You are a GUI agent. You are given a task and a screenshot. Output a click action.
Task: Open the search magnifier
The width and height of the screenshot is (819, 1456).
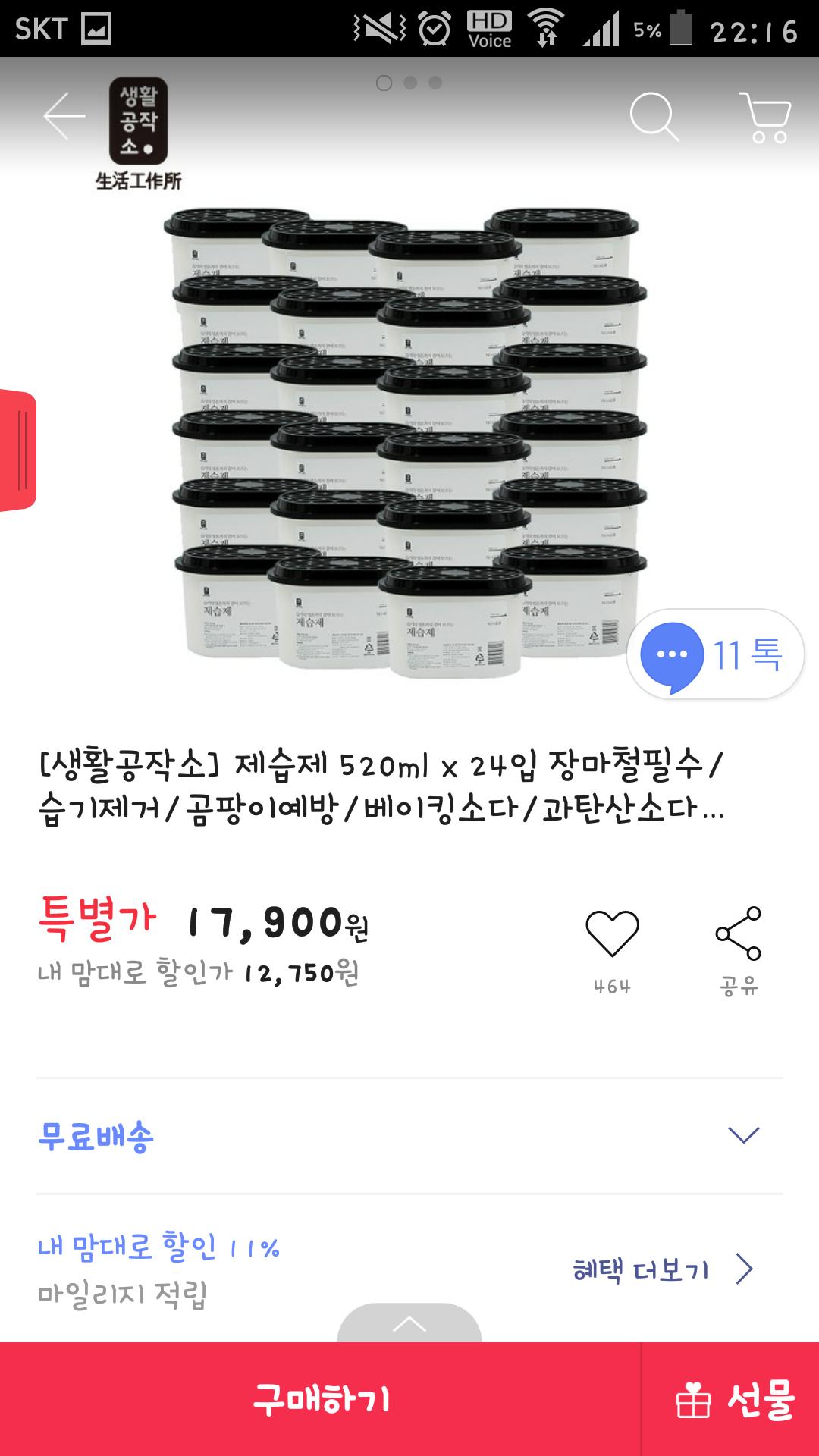(x=654, y=117)
